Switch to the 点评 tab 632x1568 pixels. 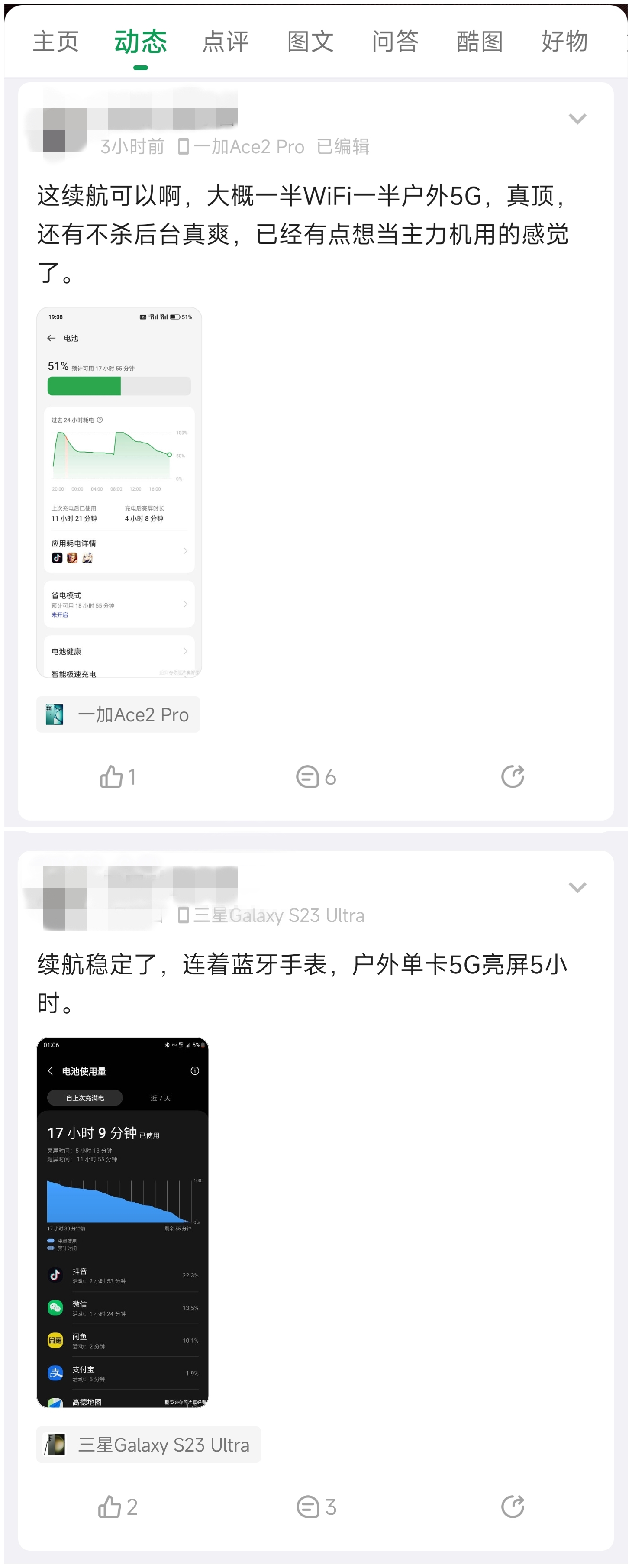click(225, 42)
